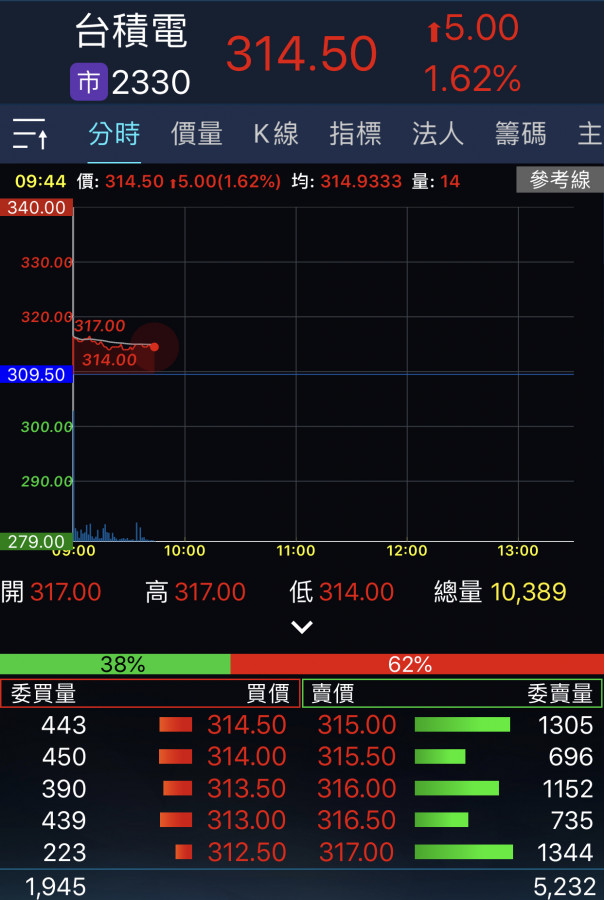Tap the 參考線 button
Screen dimensions: 604x900
(560, 180)
